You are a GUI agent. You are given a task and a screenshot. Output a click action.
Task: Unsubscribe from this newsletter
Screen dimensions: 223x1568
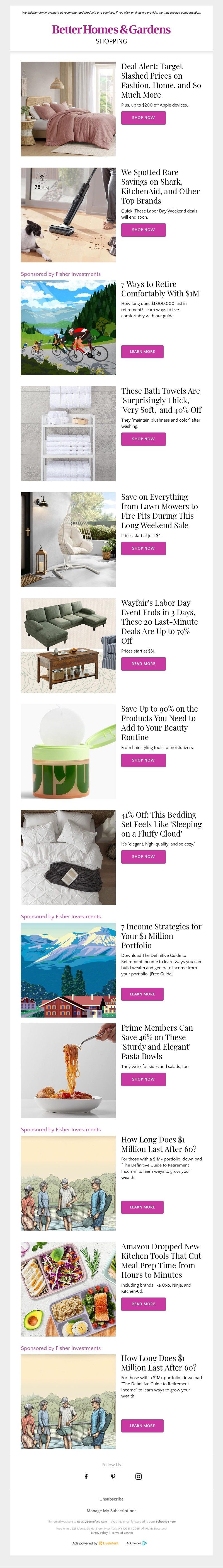point(111,1499)
